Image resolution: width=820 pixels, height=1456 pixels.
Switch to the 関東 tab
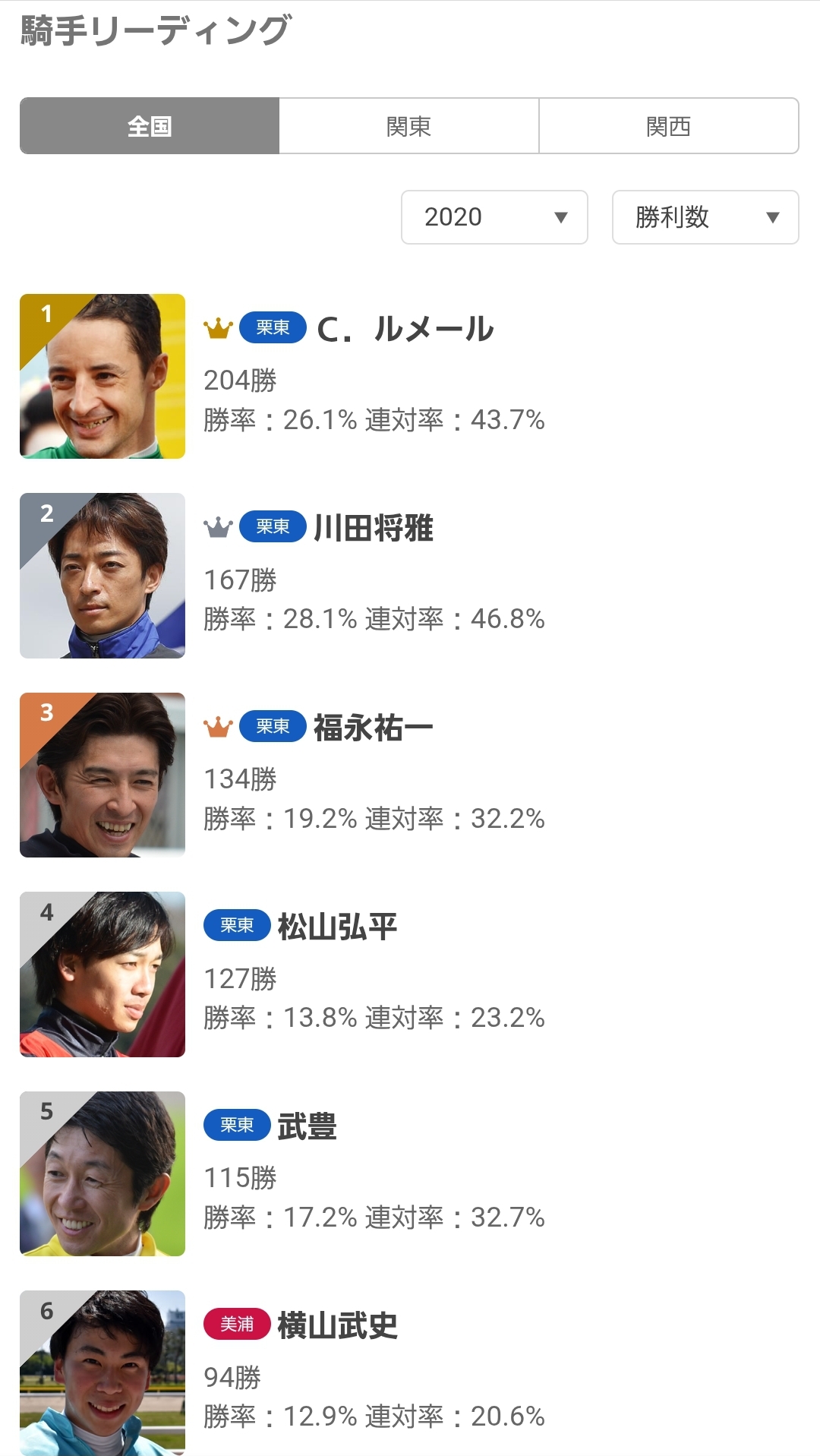coord(408,126)
